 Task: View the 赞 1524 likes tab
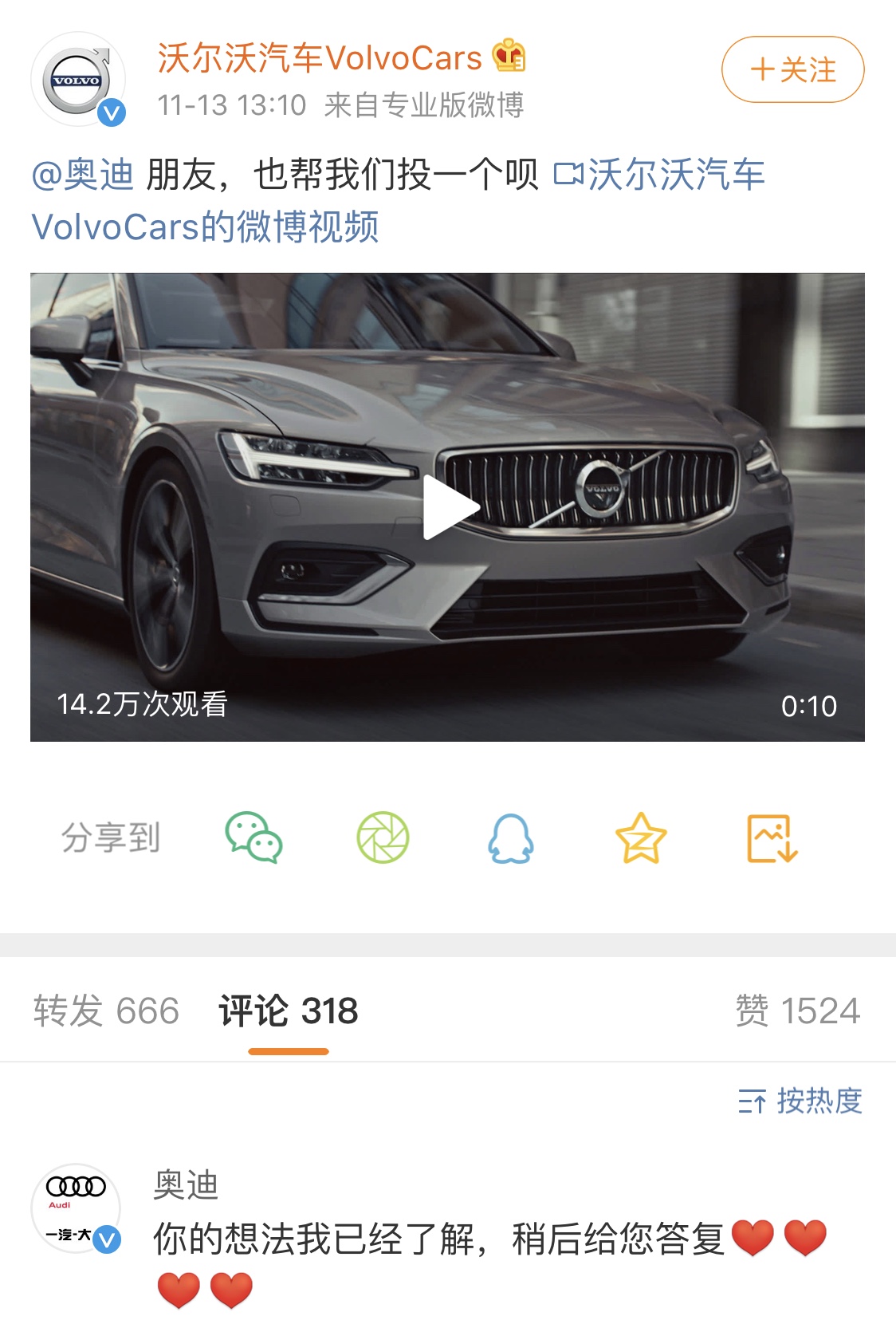pyautogui.click(x=797, y=1011)
